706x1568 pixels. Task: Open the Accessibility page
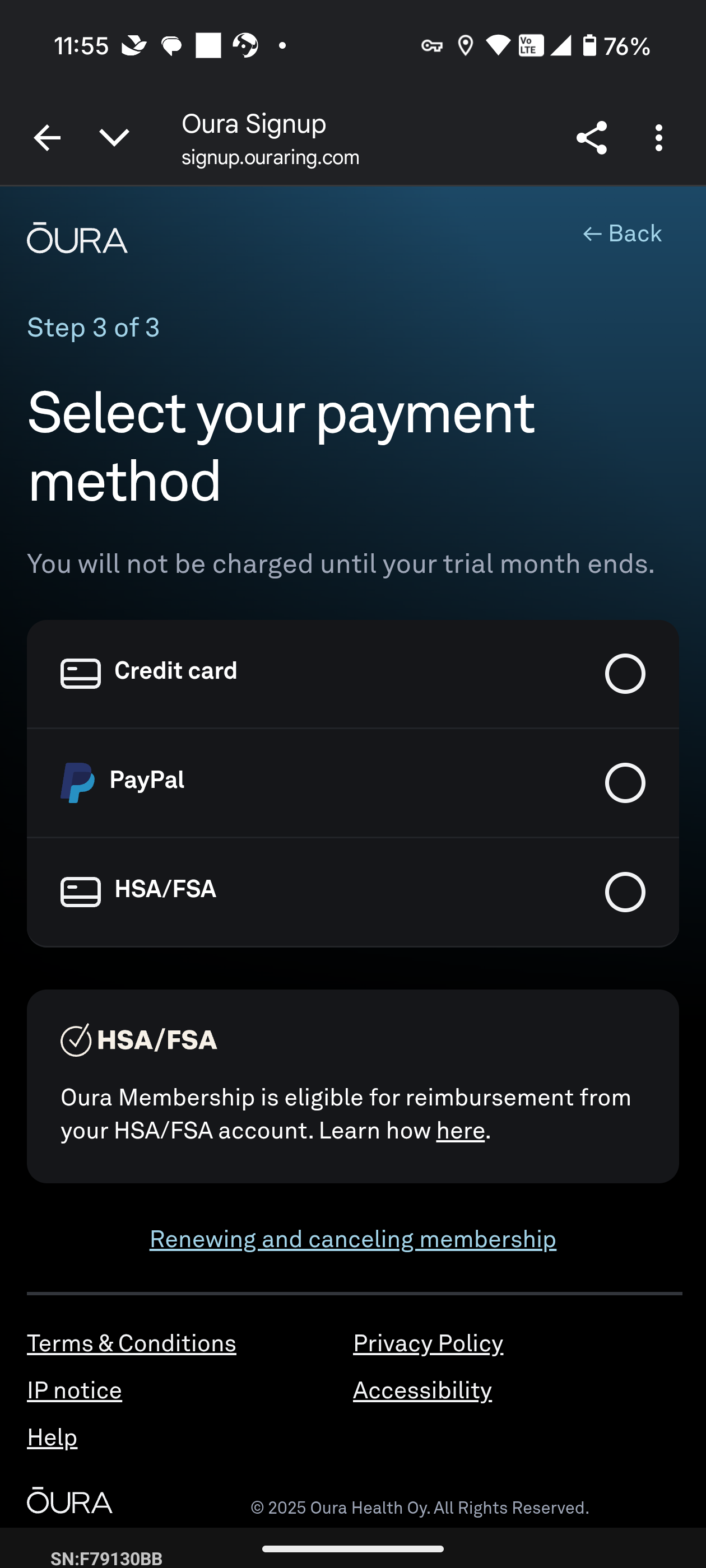click(x=422, y=1390)
